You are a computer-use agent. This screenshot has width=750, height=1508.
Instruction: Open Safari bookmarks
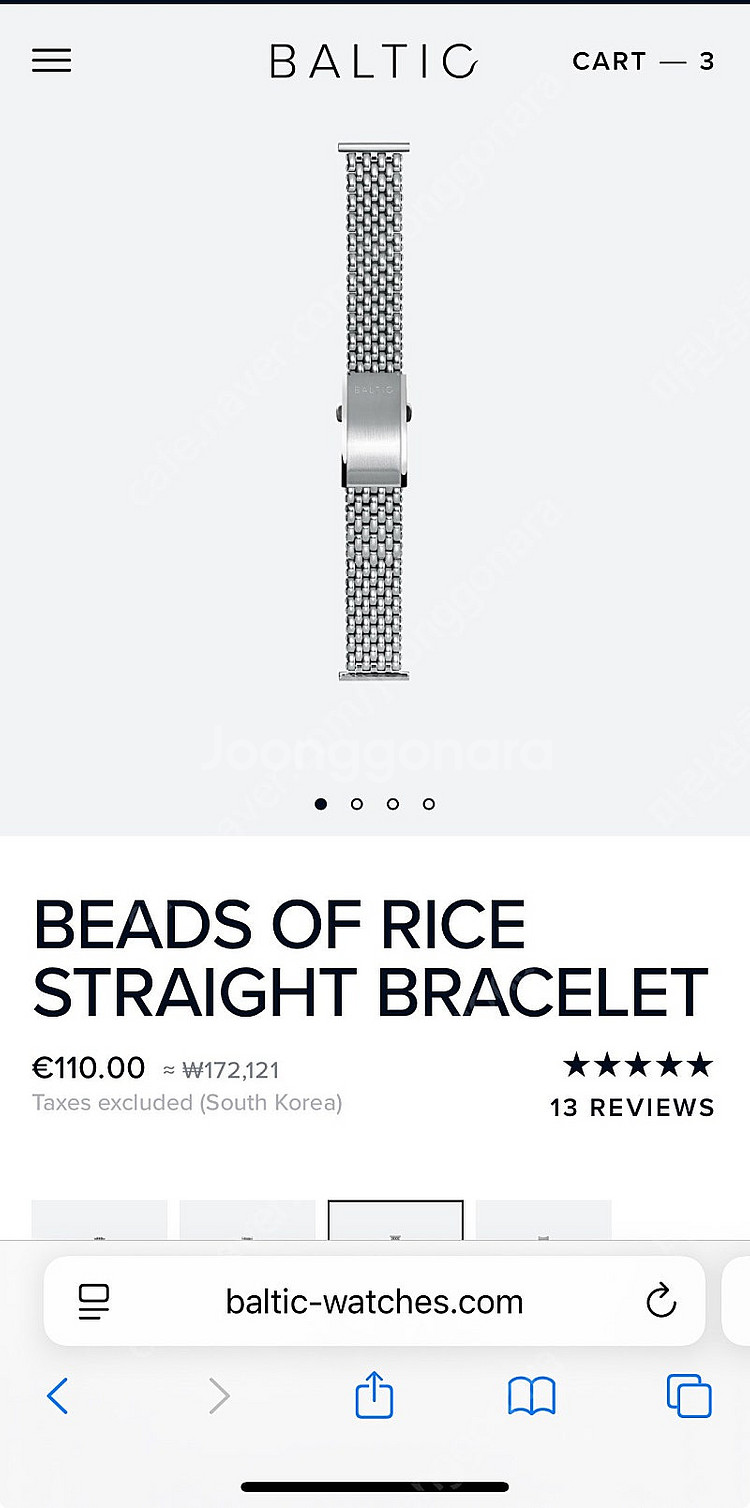click(531, 1395)
